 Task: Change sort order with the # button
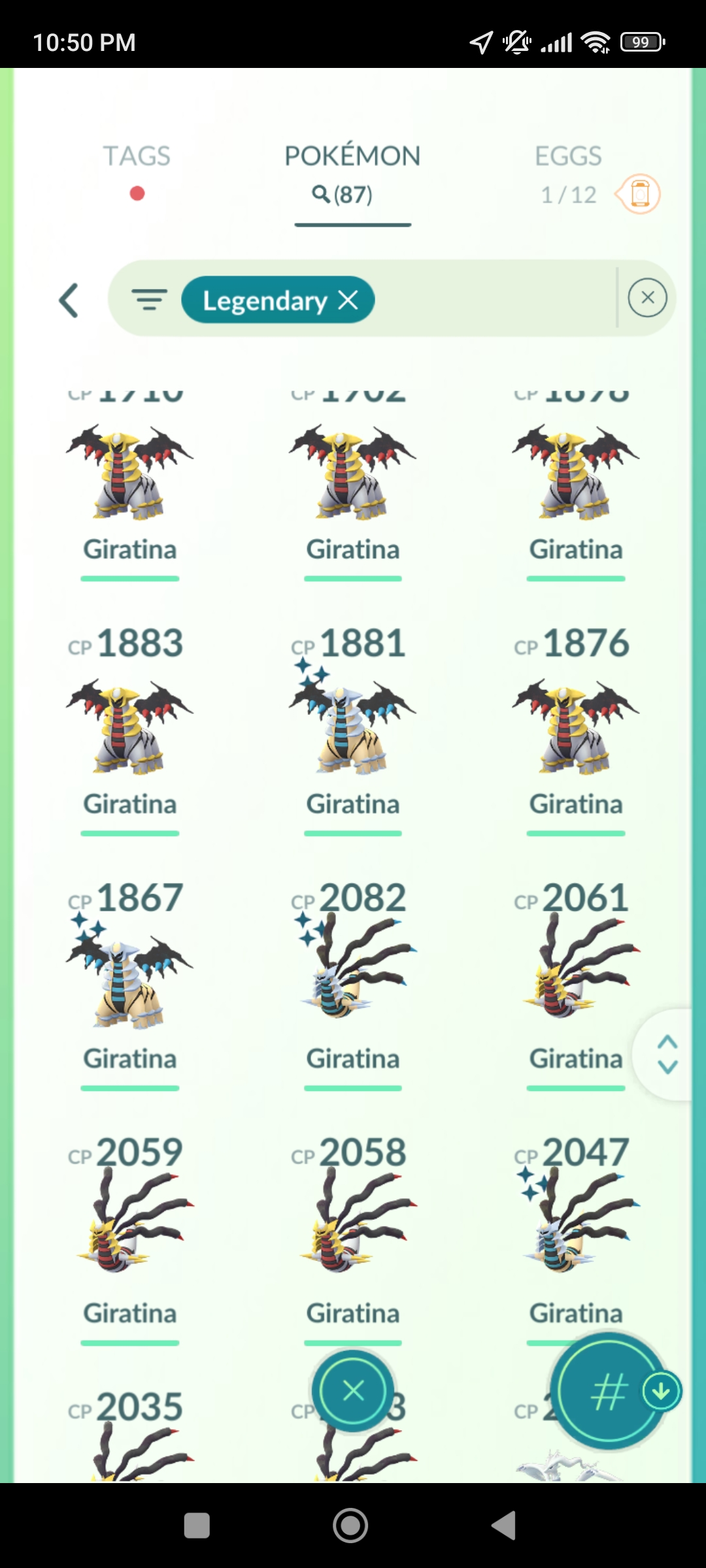coord(608,1392)
